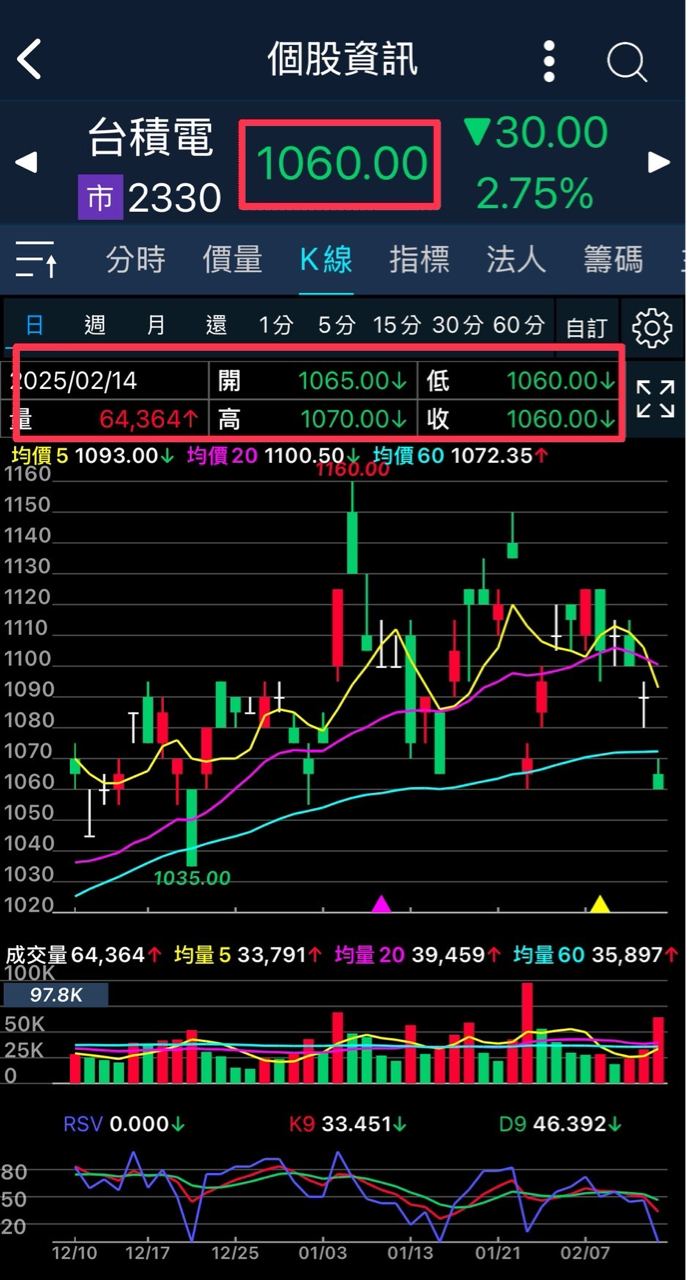Select the 還 adjusted chart option
The height and width of the screenshot is (1280, 686).
216,324
